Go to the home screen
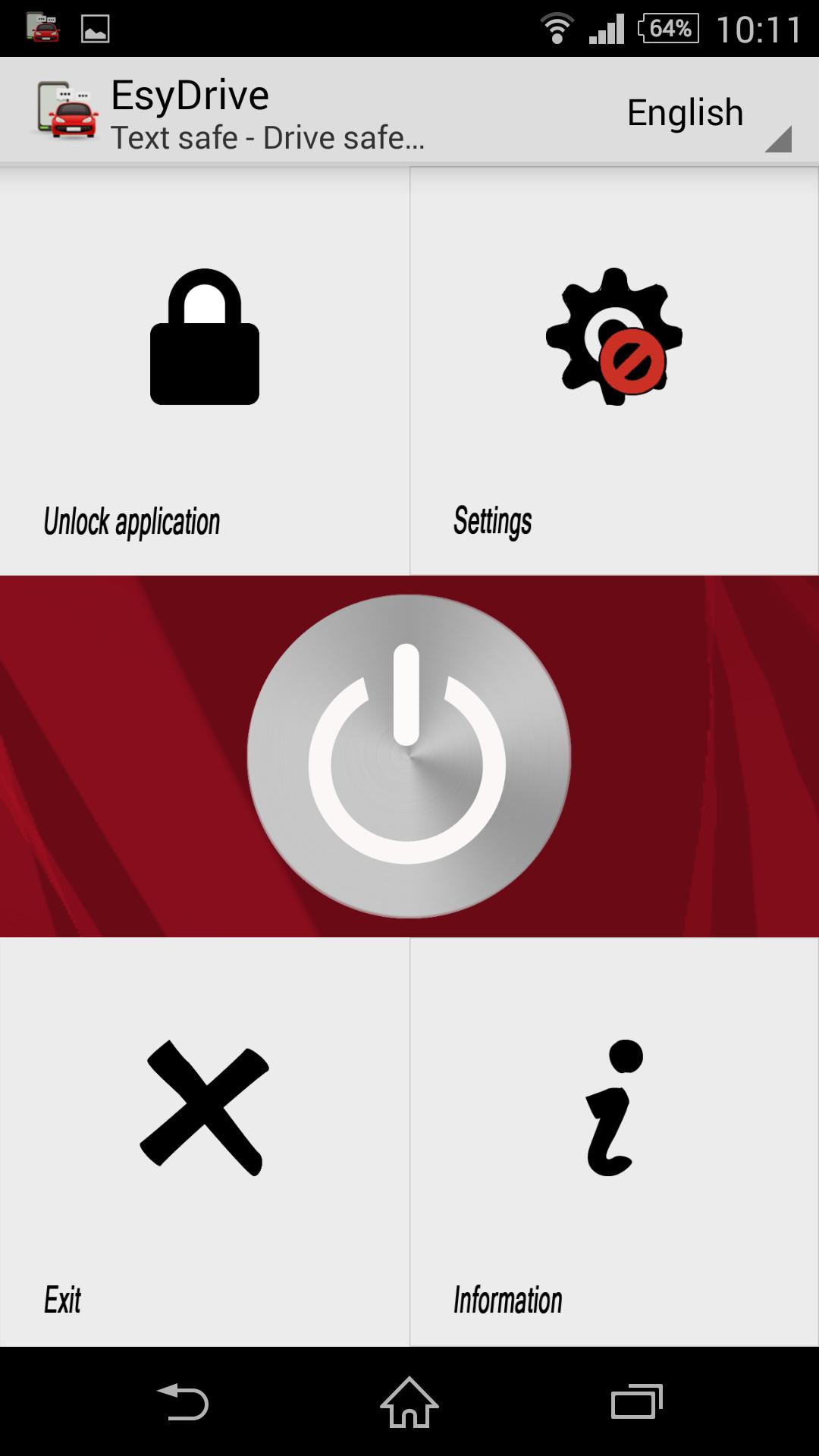 pos(409,1401)
